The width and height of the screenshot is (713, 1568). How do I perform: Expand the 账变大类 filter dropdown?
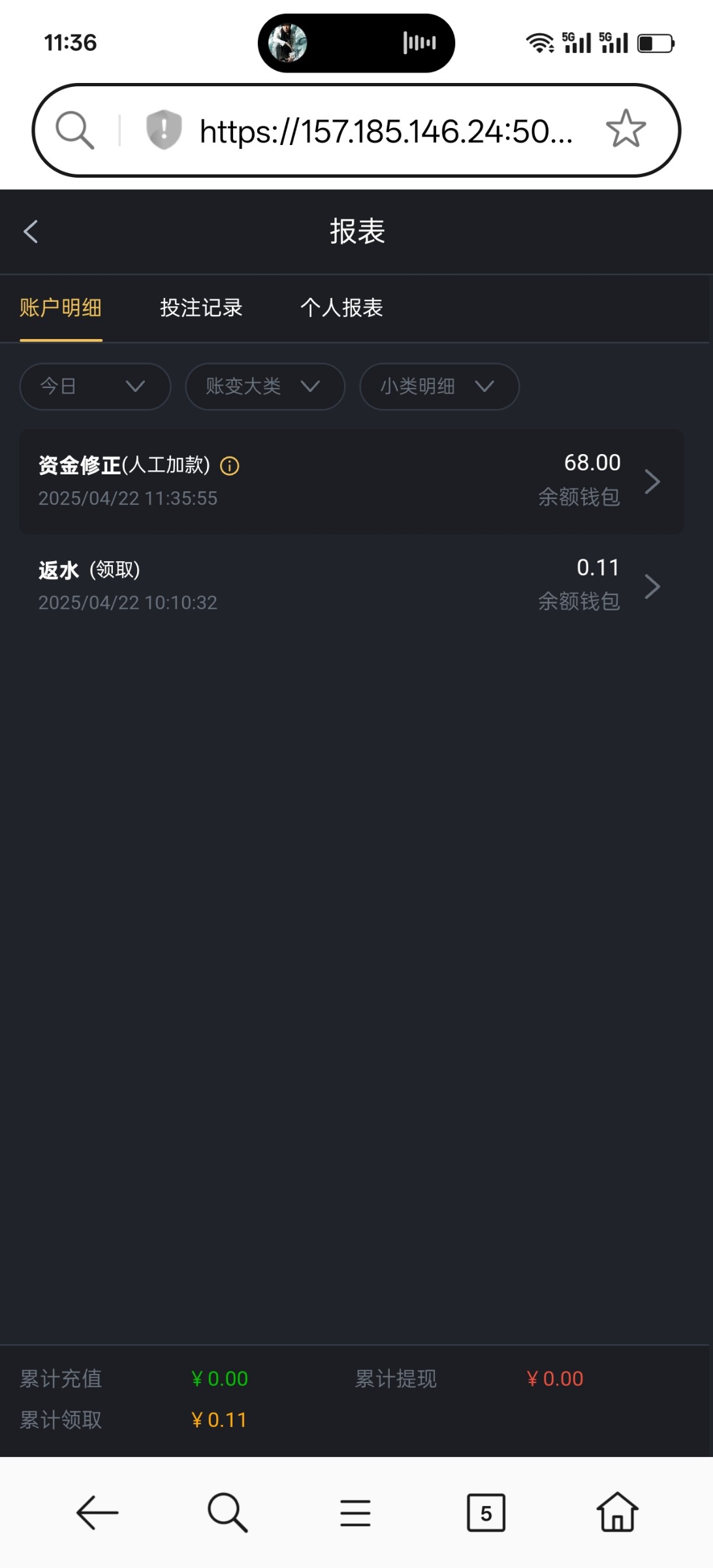265,386
